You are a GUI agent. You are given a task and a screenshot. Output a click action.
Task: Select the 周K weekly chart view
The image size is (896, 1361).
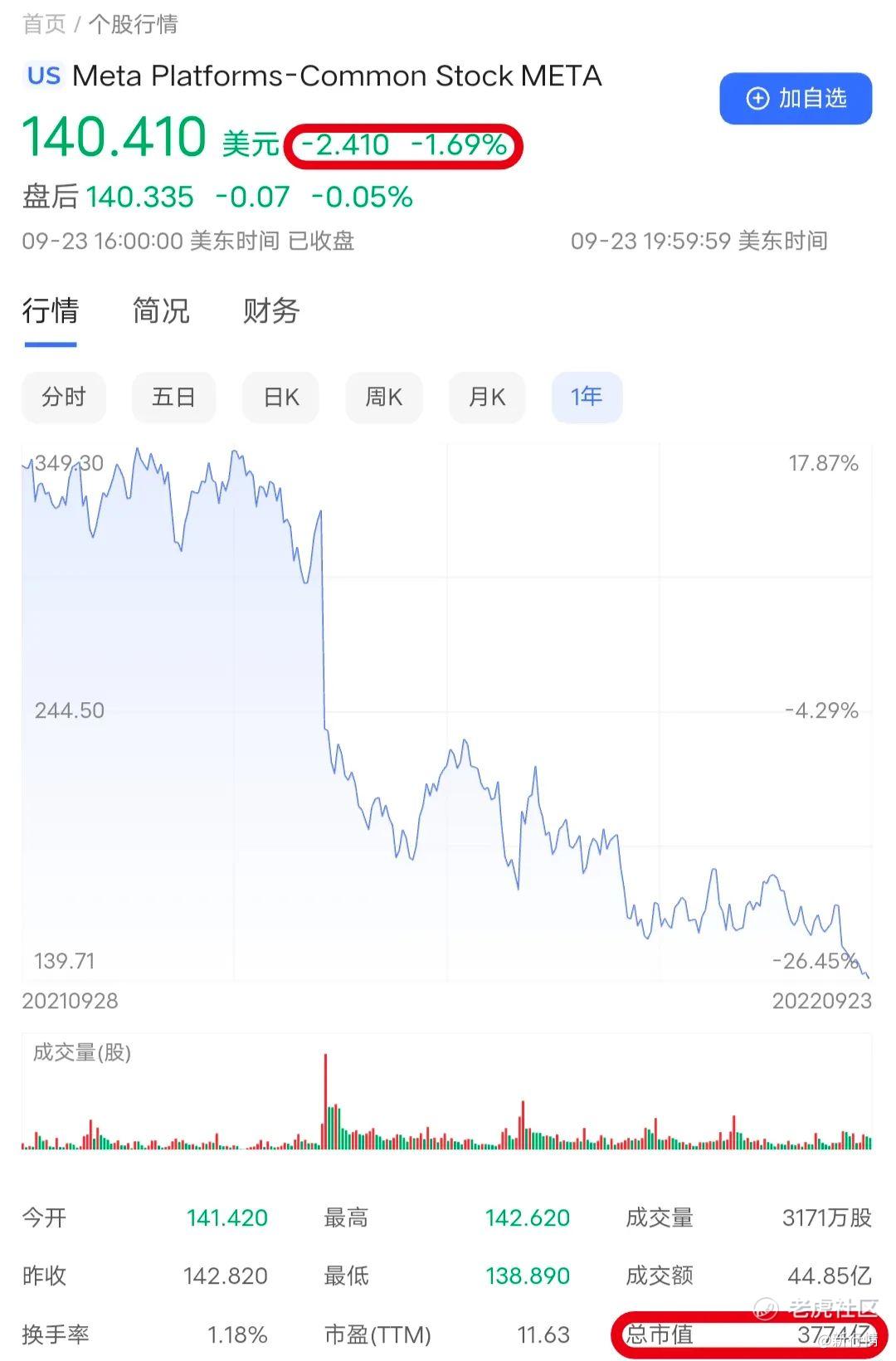click(383, 398)
